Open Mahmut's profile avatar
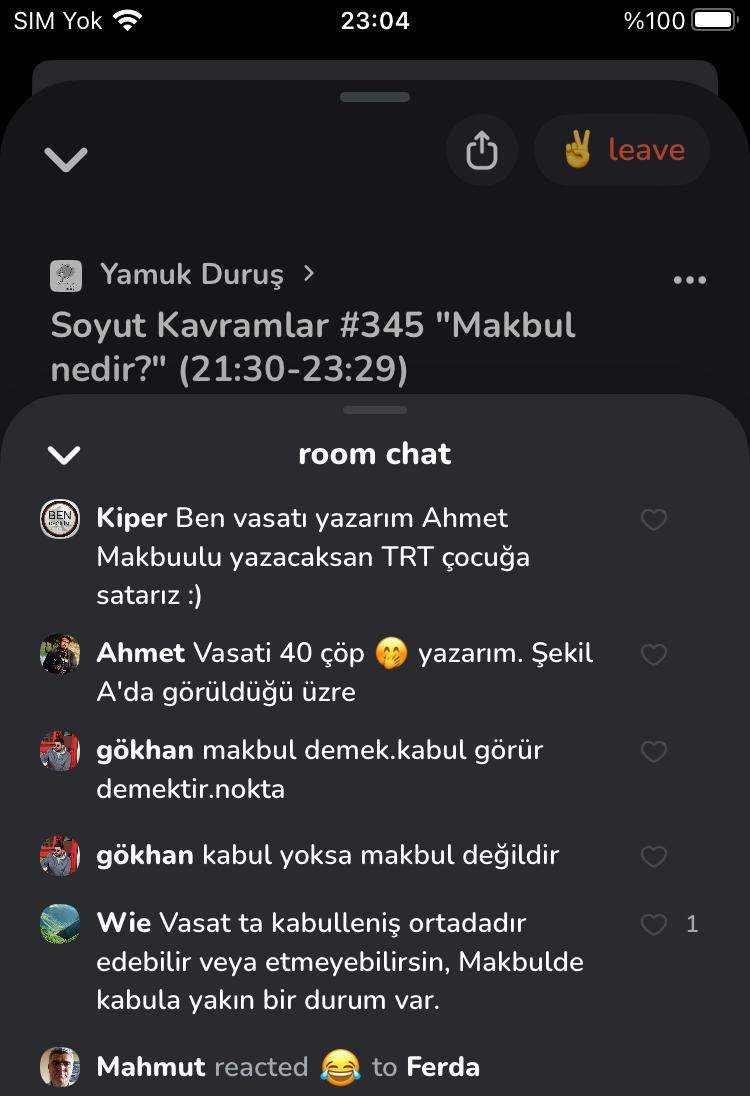Viewport: 750px width, 1096px height. click(60, 1067)
